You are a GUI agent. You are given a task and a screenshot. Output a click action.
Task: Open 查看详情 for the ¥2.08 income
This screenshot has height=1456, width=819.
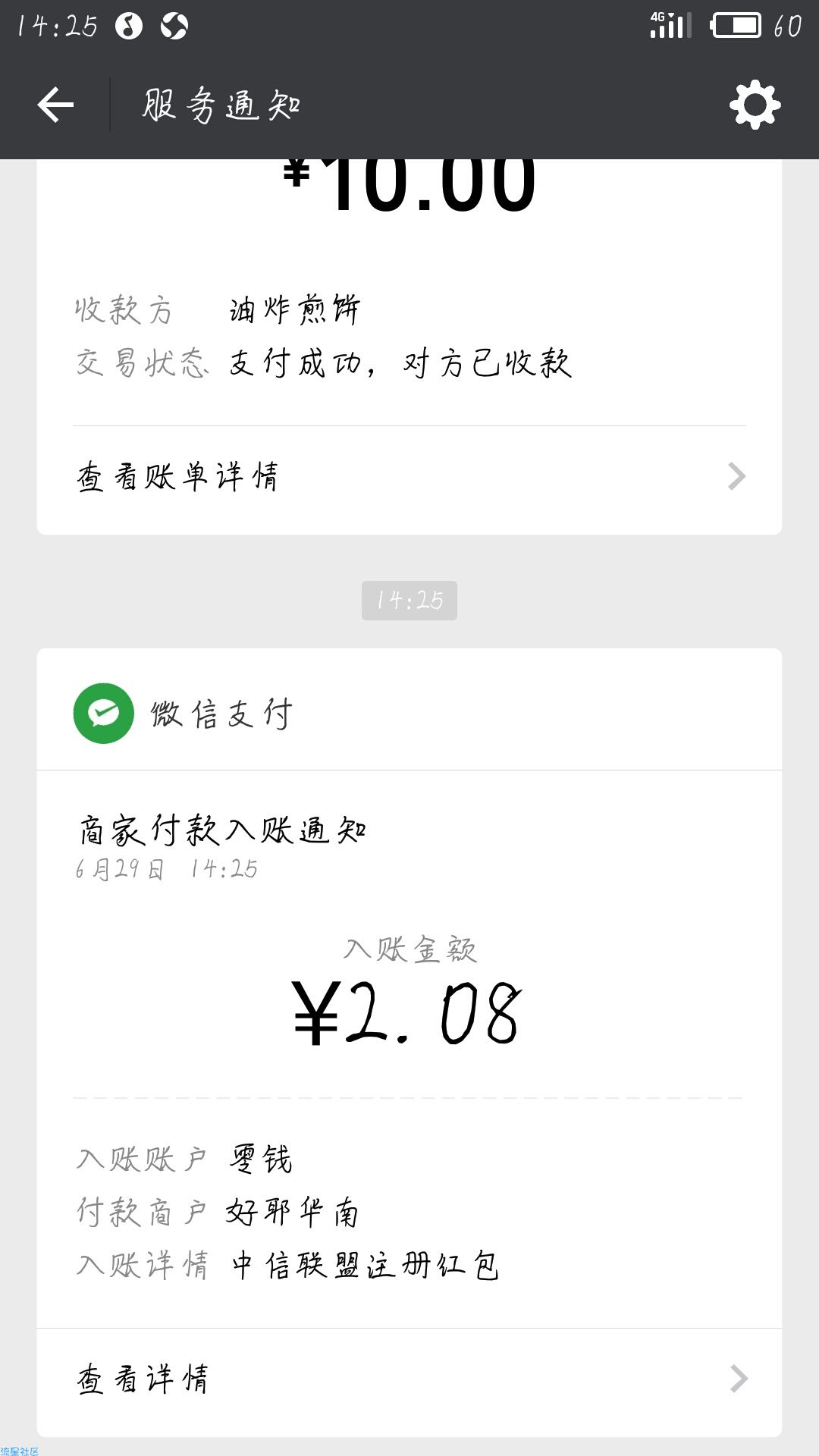tap(409, 1378)
